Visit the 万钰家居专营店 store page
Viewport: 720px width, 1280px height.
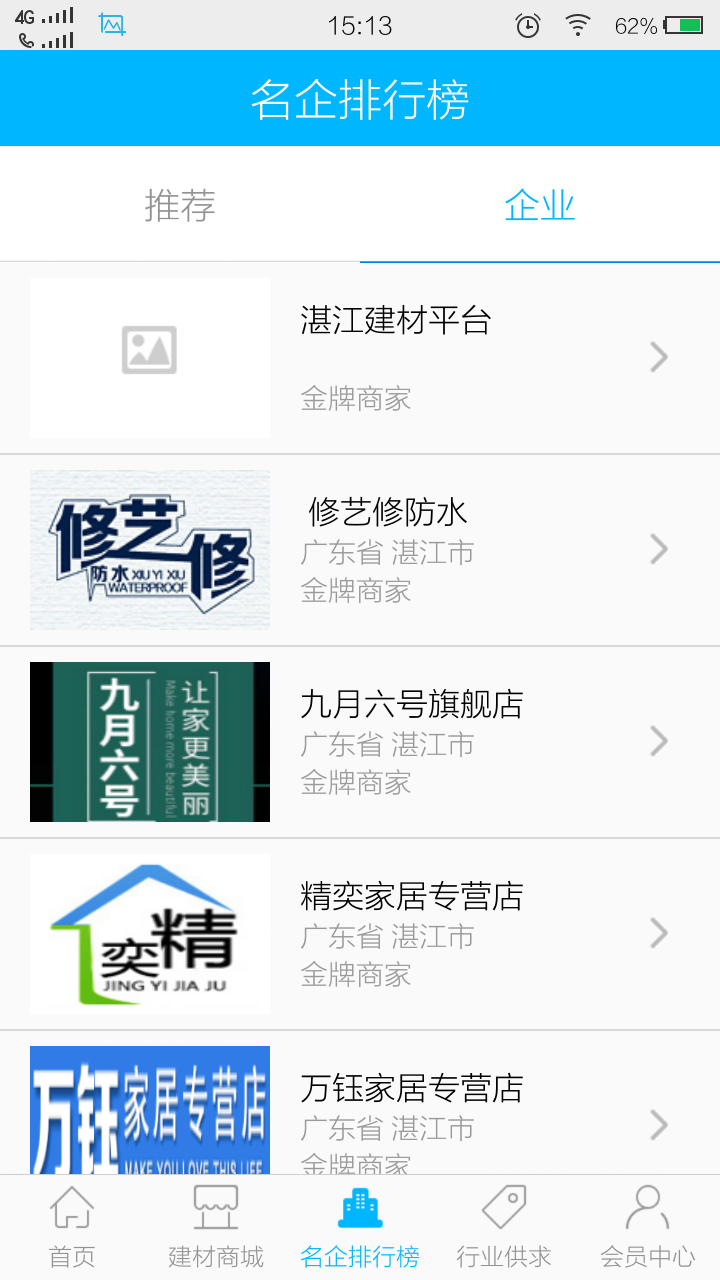tap(659, 1125)
